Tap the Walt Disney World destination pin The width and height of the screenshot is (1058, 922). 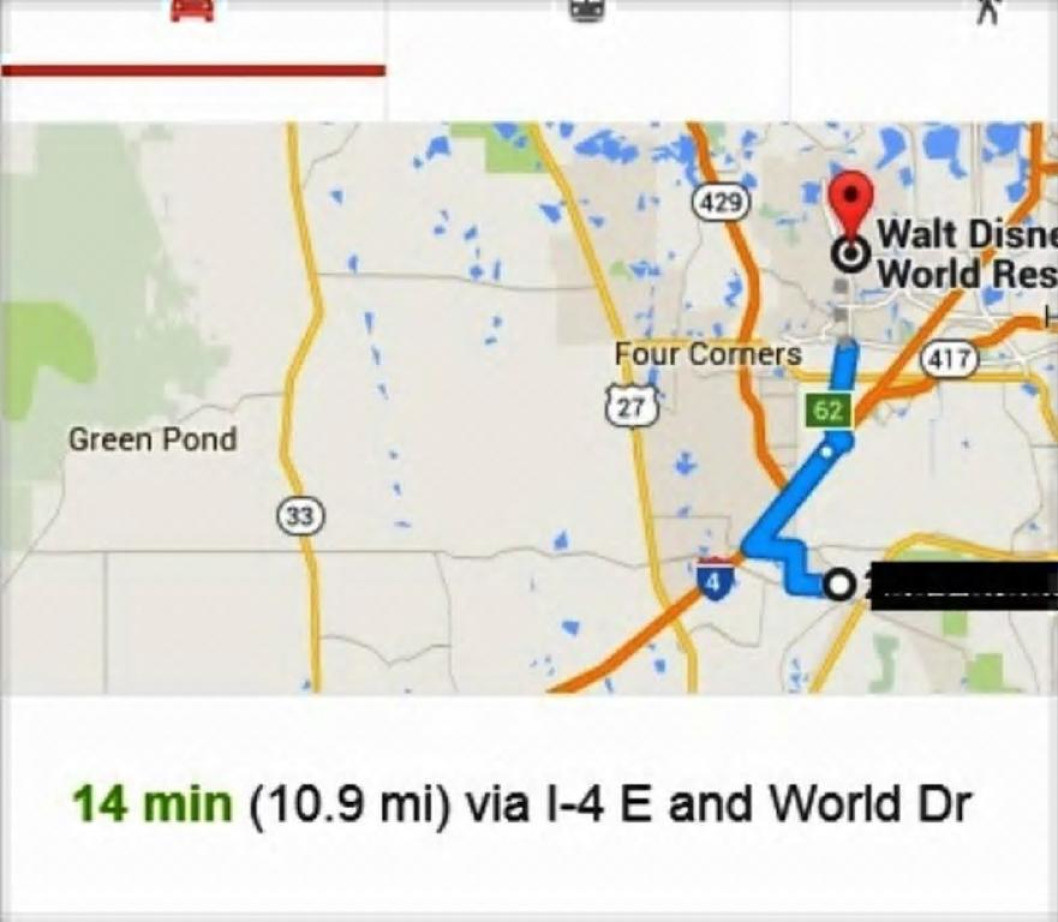tap(852, 205)
